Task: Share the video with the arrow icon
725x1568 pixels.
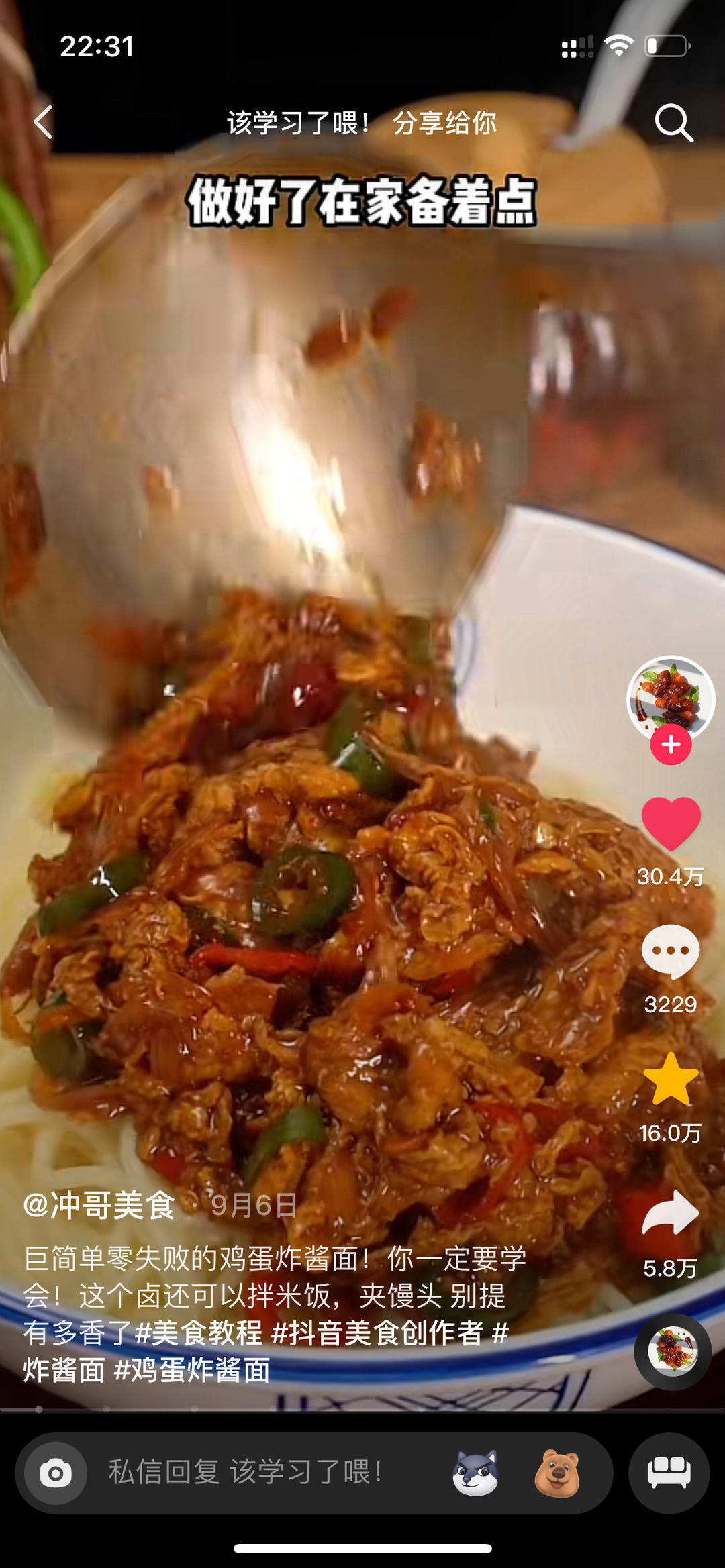Action: point(671,1213)
